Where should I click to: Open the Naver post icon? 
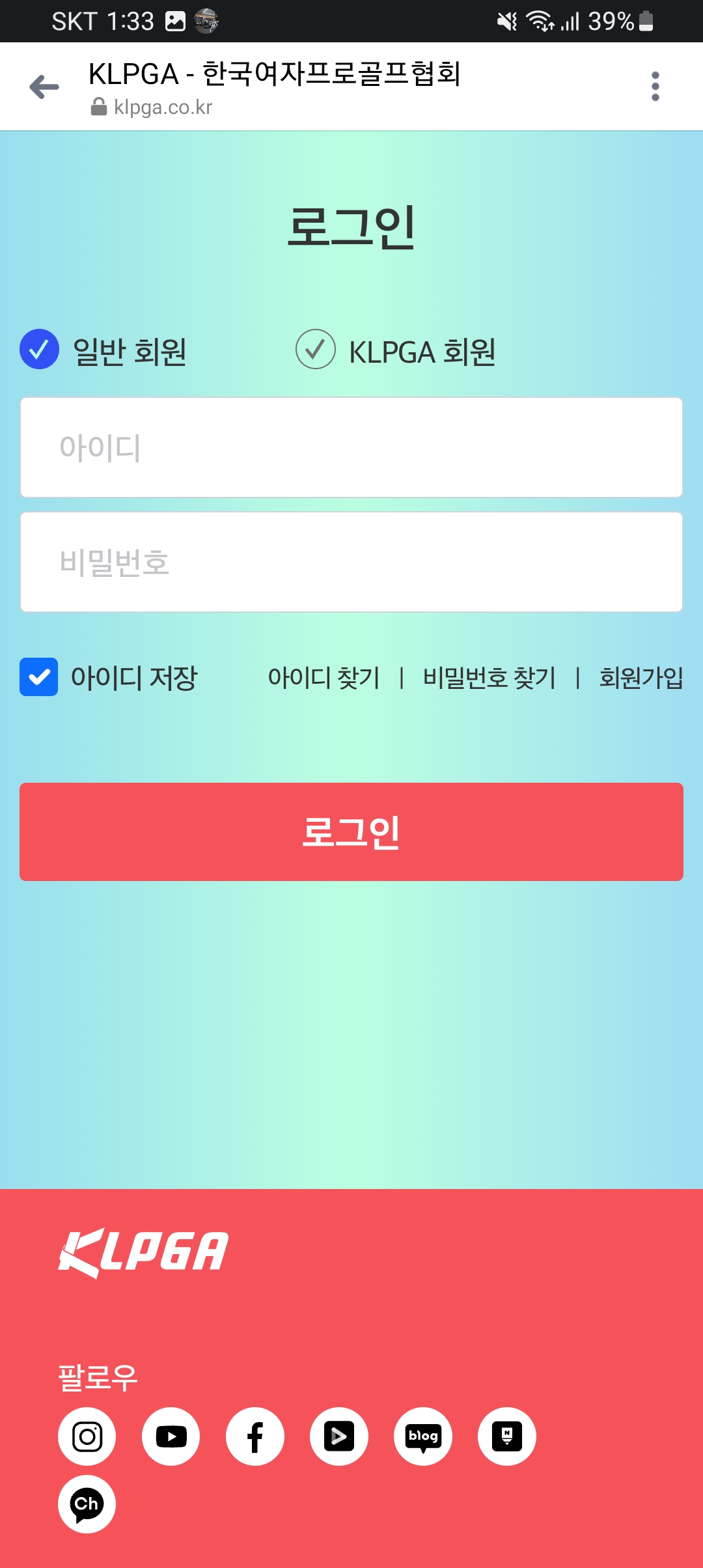[x=507, y=1436]
